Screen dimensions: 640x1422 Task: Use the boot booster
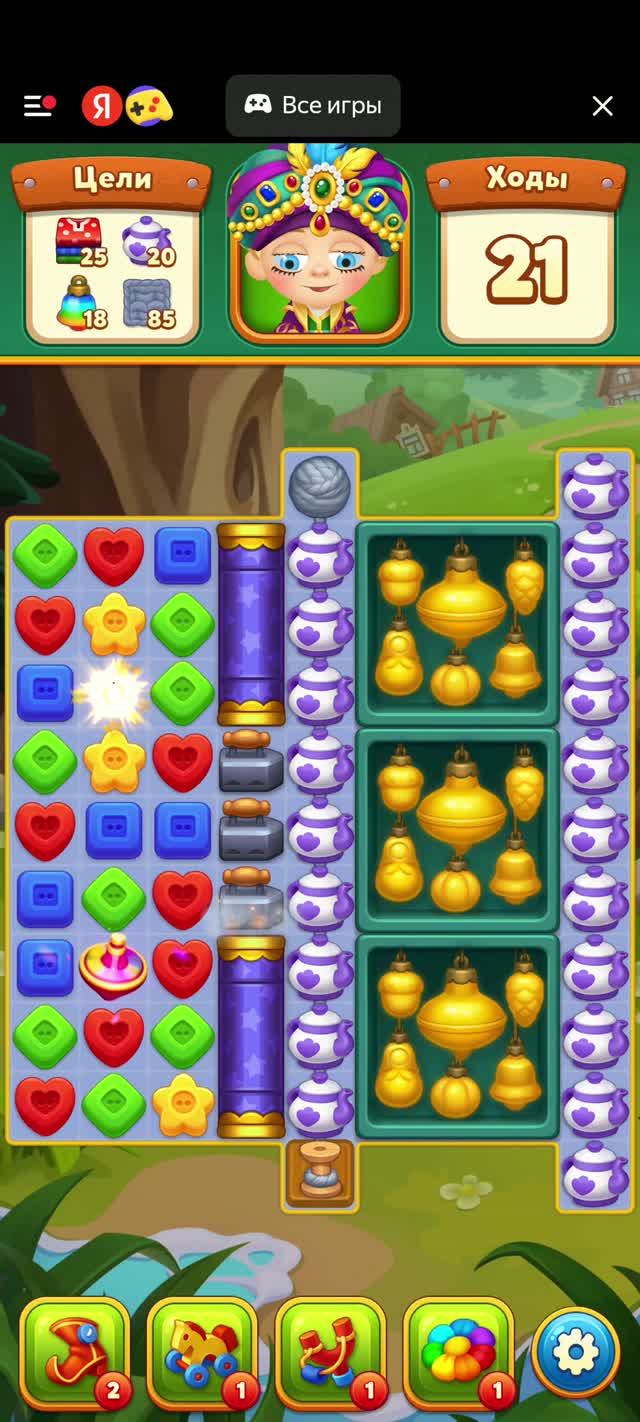[75, 1352]
